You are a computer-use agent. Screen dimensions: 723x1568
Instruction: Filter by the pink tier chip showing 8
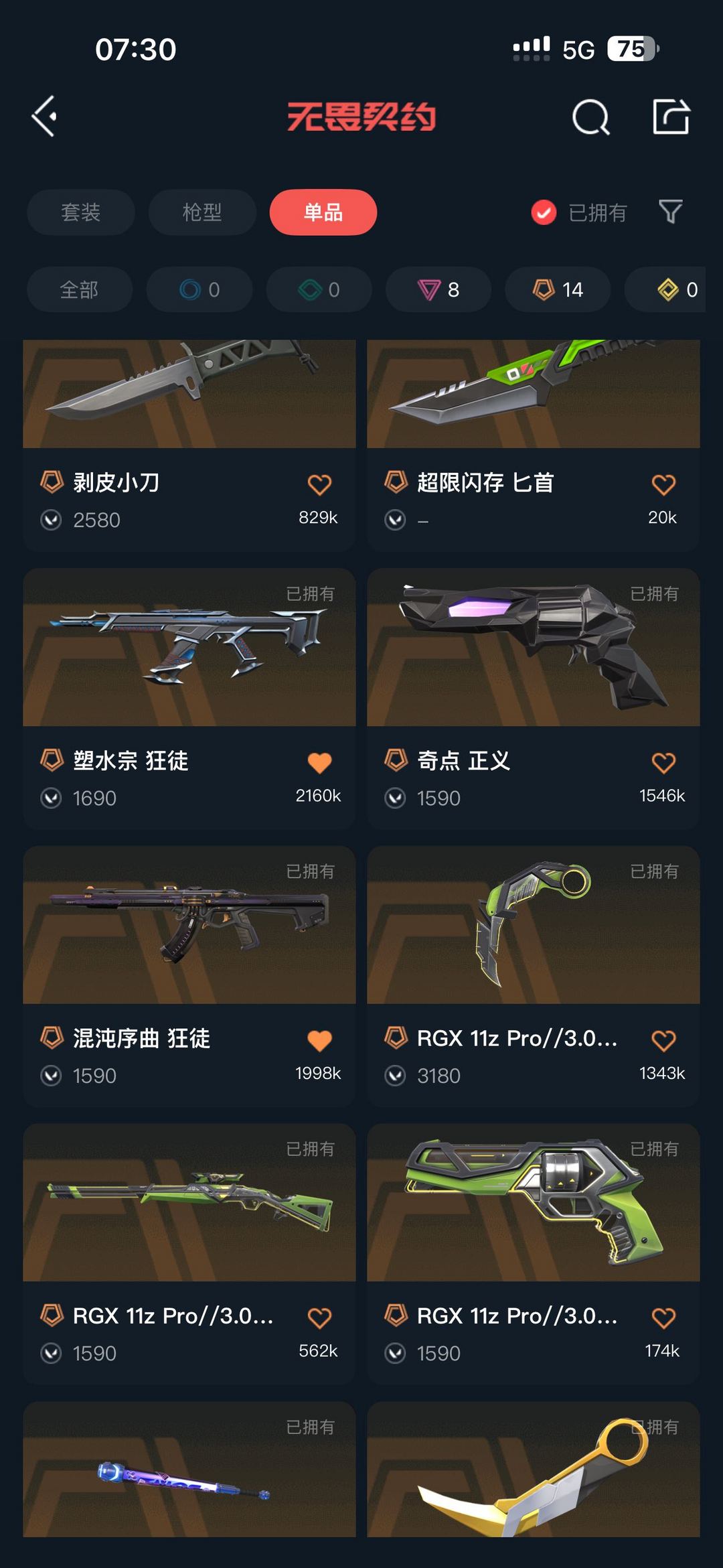(x=438, y=289)
